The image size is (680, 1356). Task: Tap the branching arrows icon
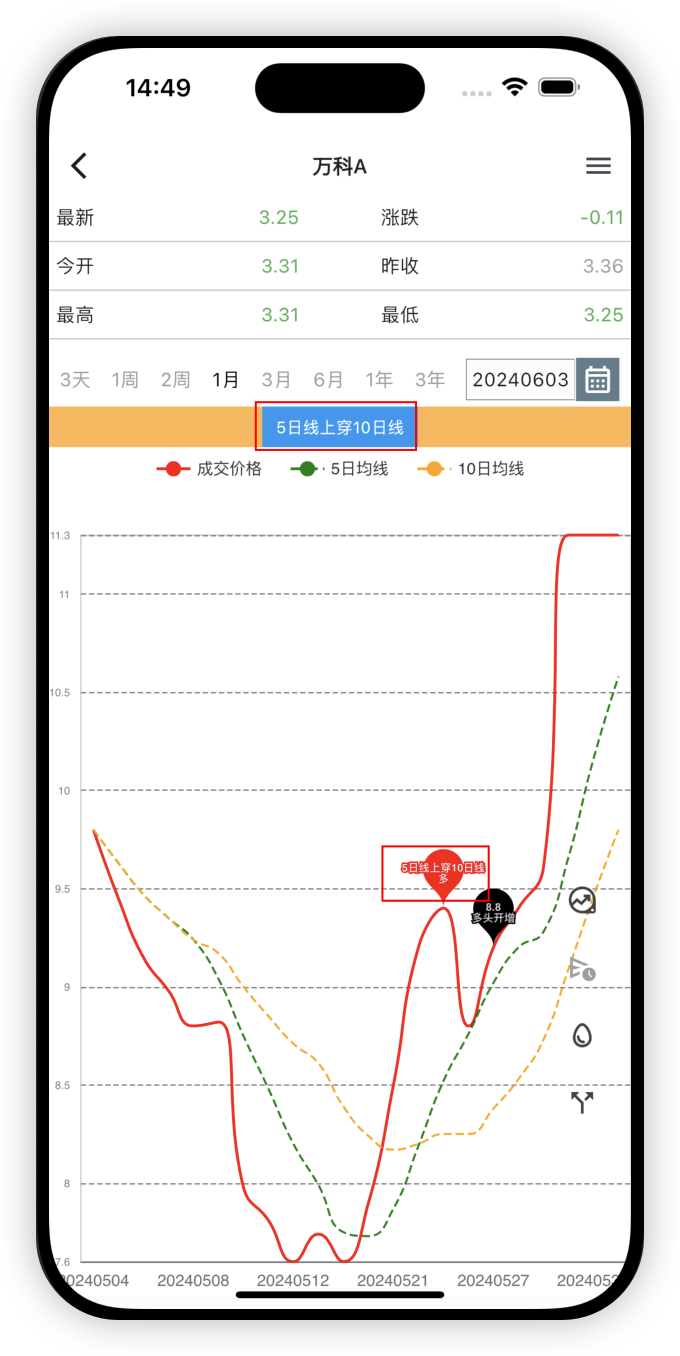[x=582, y=1103]
